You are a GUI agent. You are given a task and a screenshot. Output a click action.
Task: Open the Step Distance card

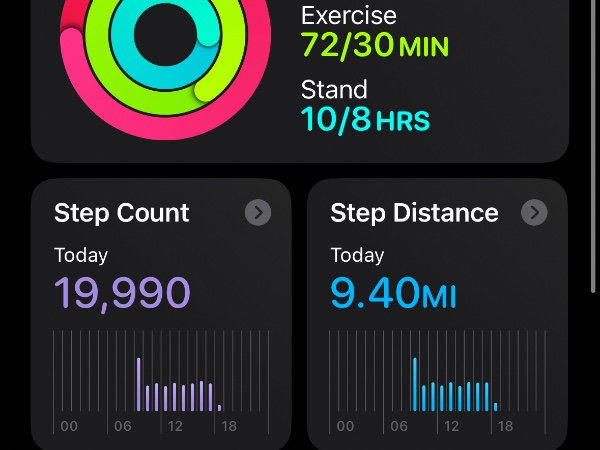(x=437, y=300)
